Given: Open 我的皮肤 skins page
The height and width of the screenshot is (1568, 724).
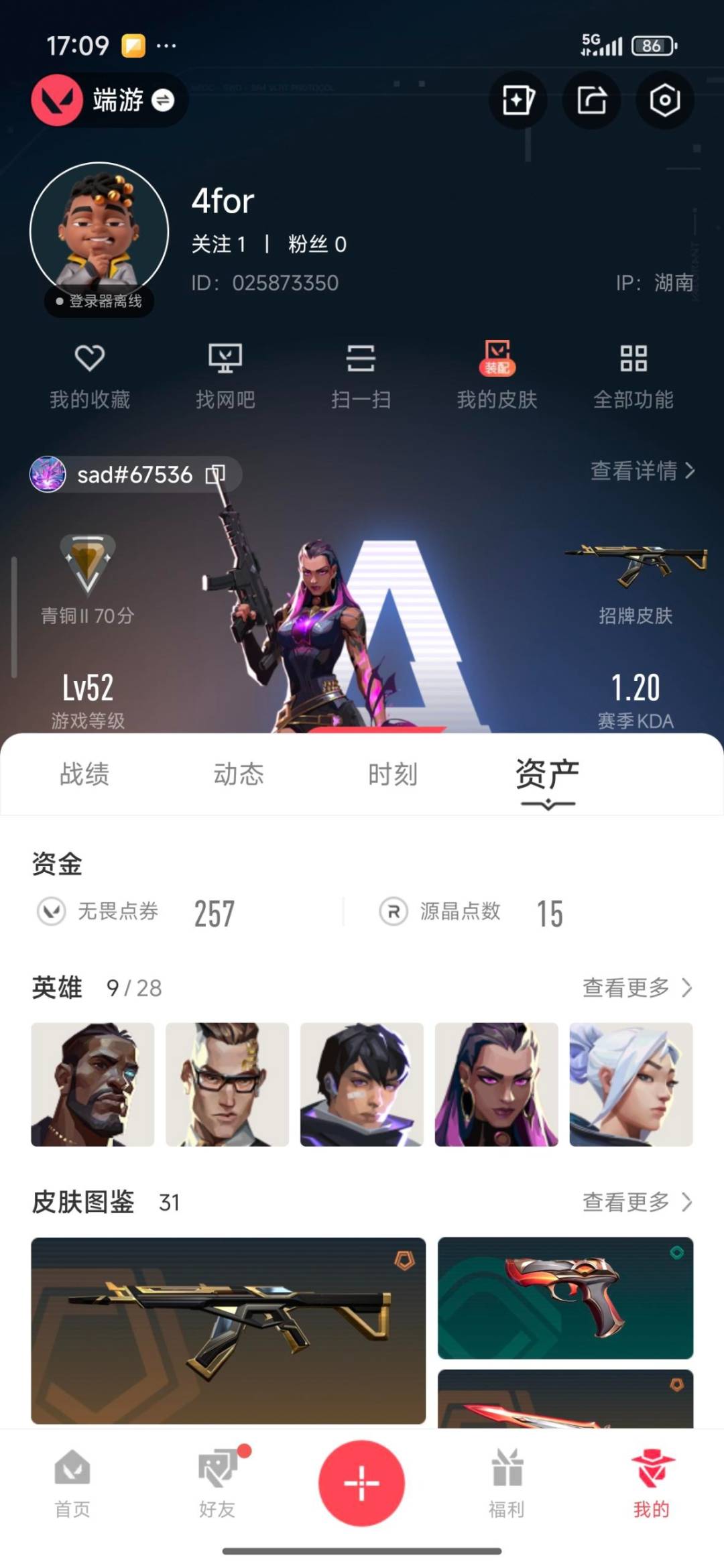Looking at the screenshot, I should click(x=497, y=375).
